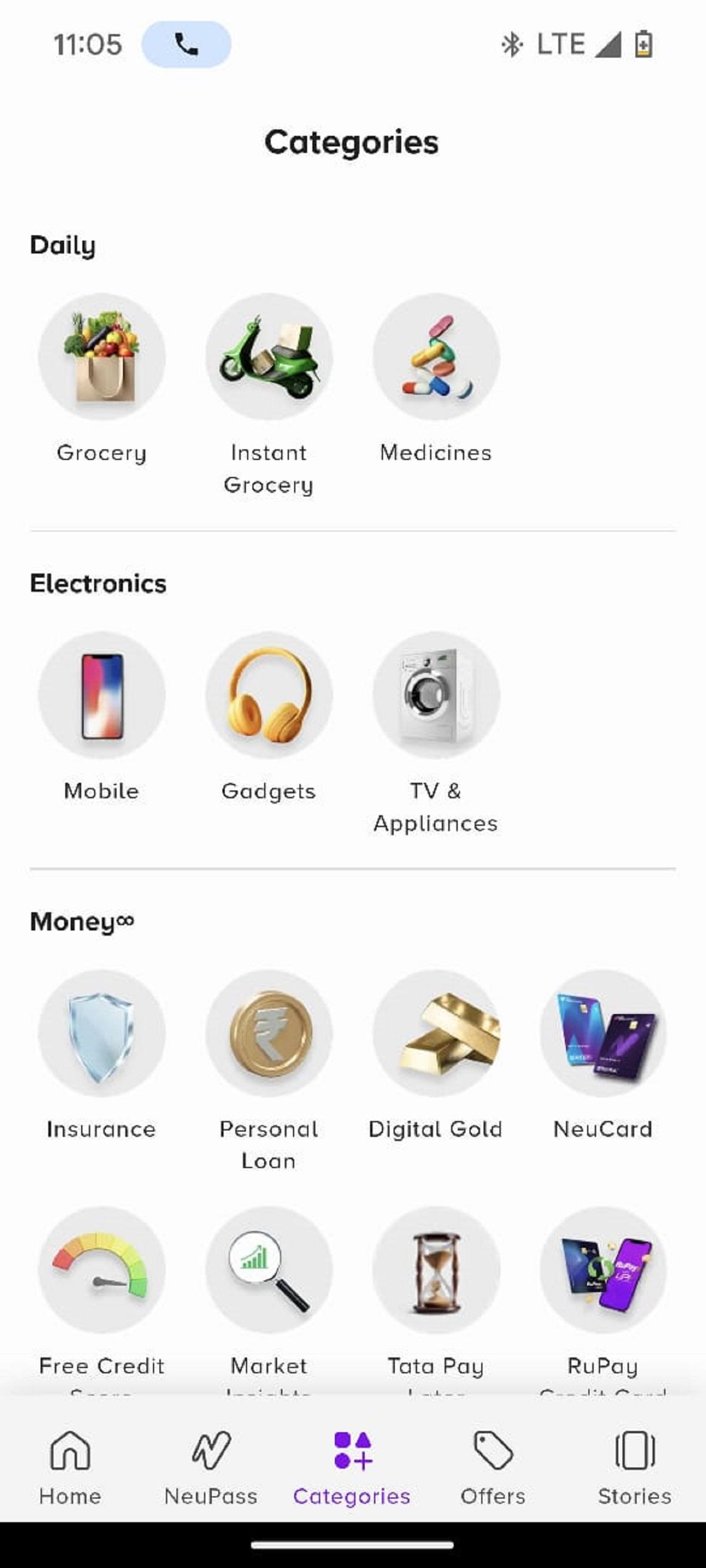706x1568 pixels.
Task: Tap the Categories tab
Action: tap(352, 1467)
